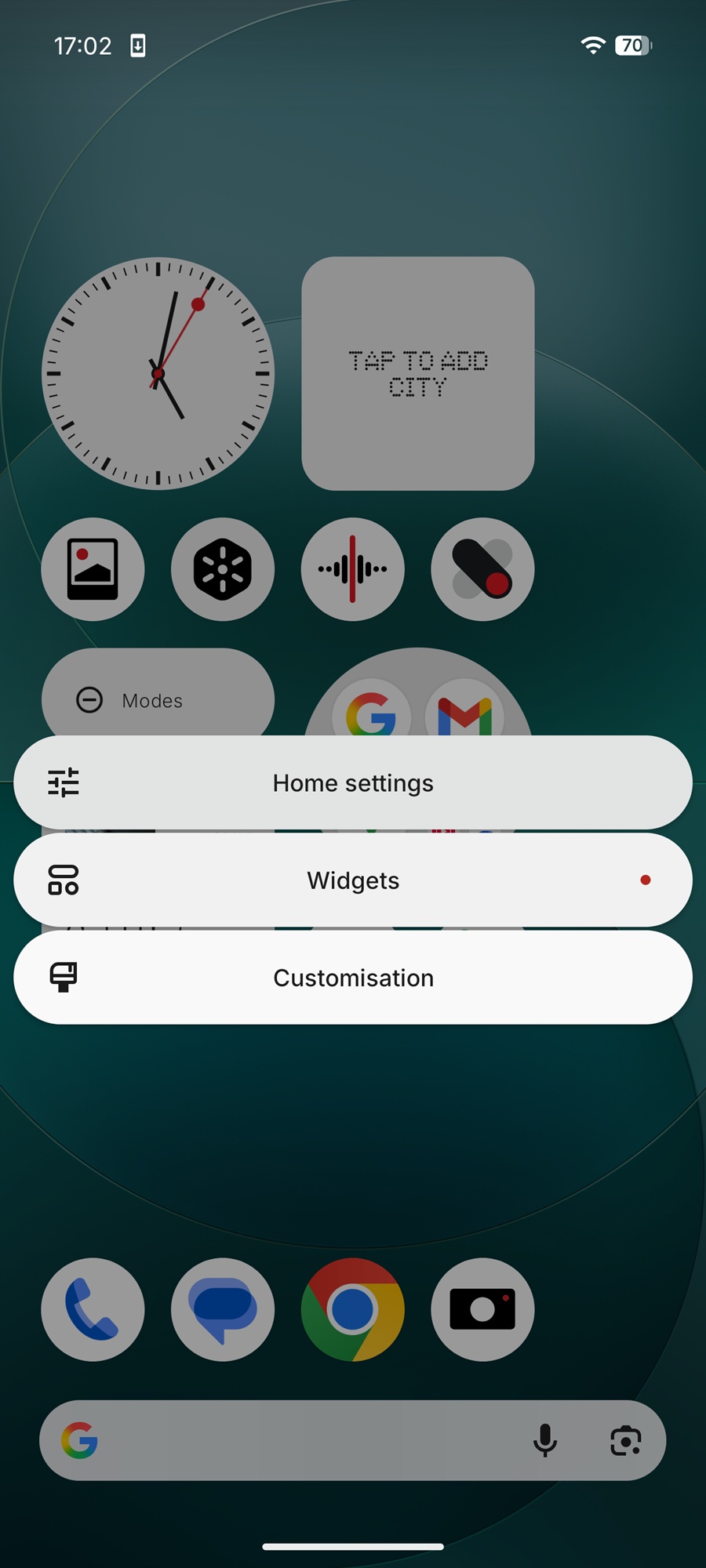Open the Widgets menu option
Viewport: 706px width, 1568px height.
(353, 880)
